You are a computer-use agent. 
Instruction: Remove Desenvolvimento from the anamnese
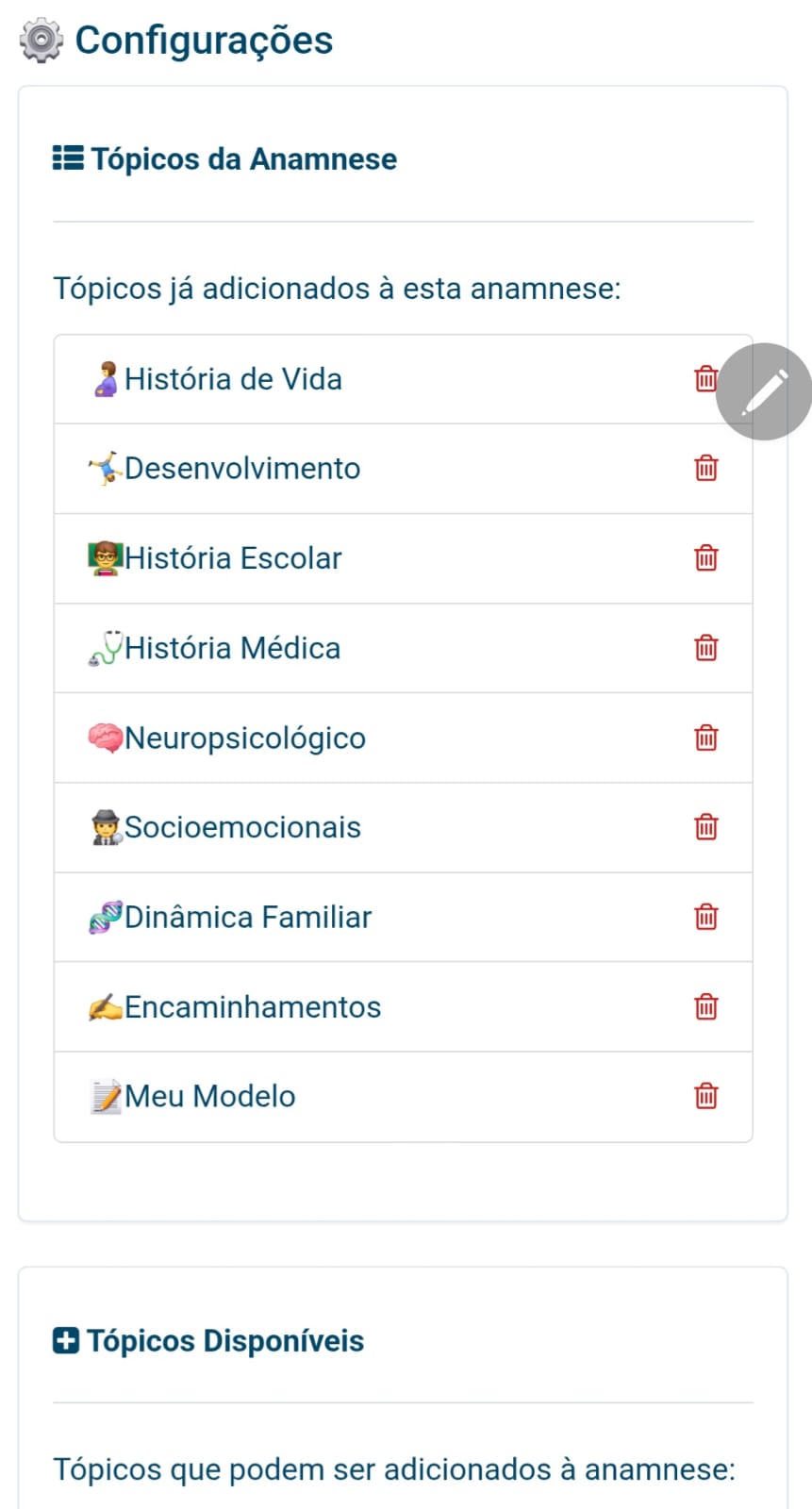[x=706, y=468]
